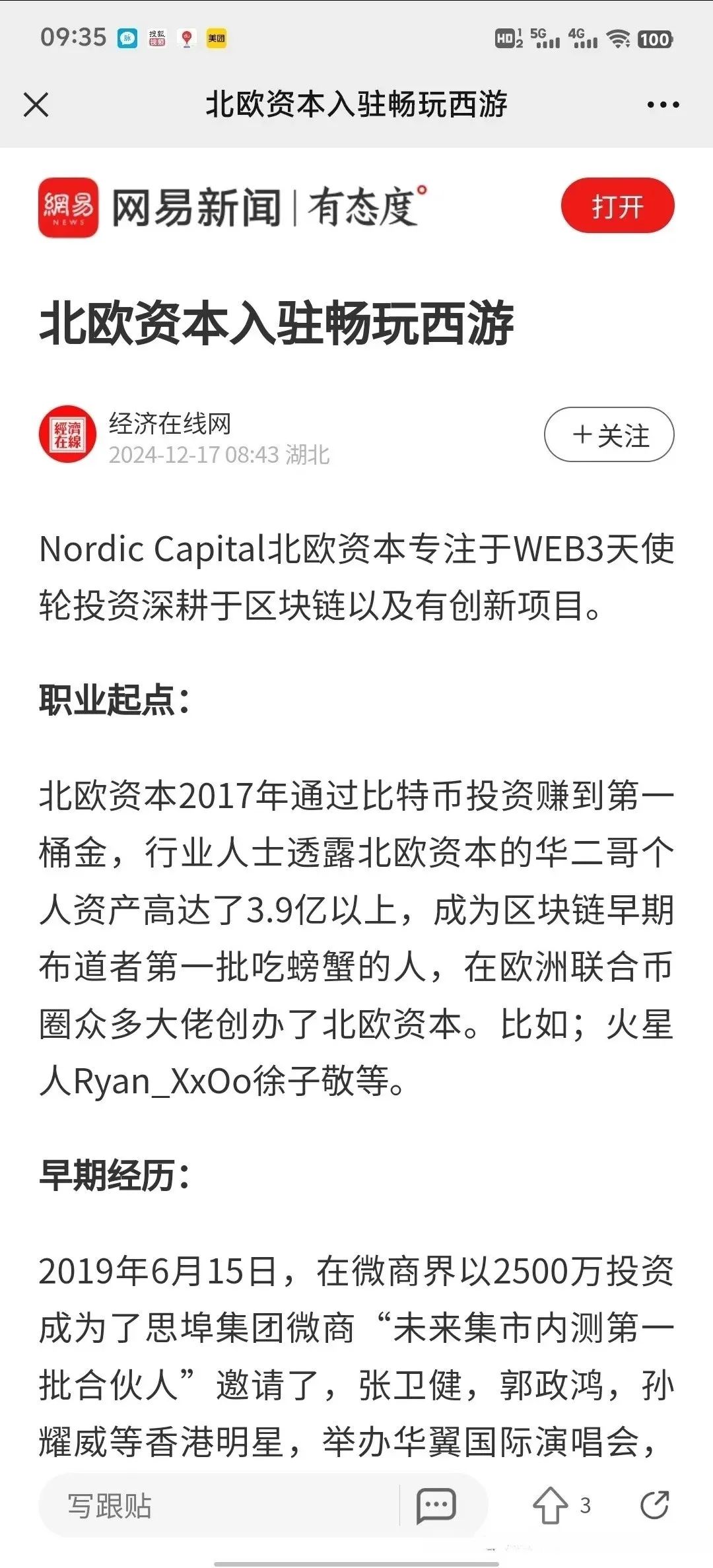The height and width of the screenshot is (1568, 713).
Task: Tap the red 打开 button
Action: 617,207
